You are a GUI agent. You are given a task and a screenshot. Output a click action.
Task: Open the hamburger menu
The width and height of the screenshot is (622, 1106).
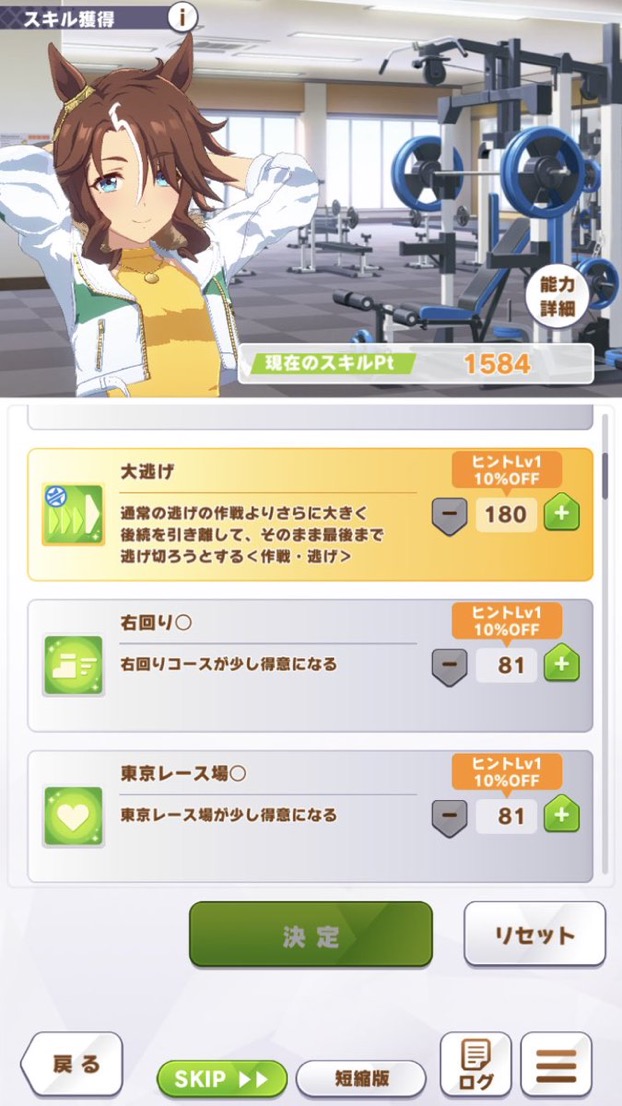pos(556,1064)
